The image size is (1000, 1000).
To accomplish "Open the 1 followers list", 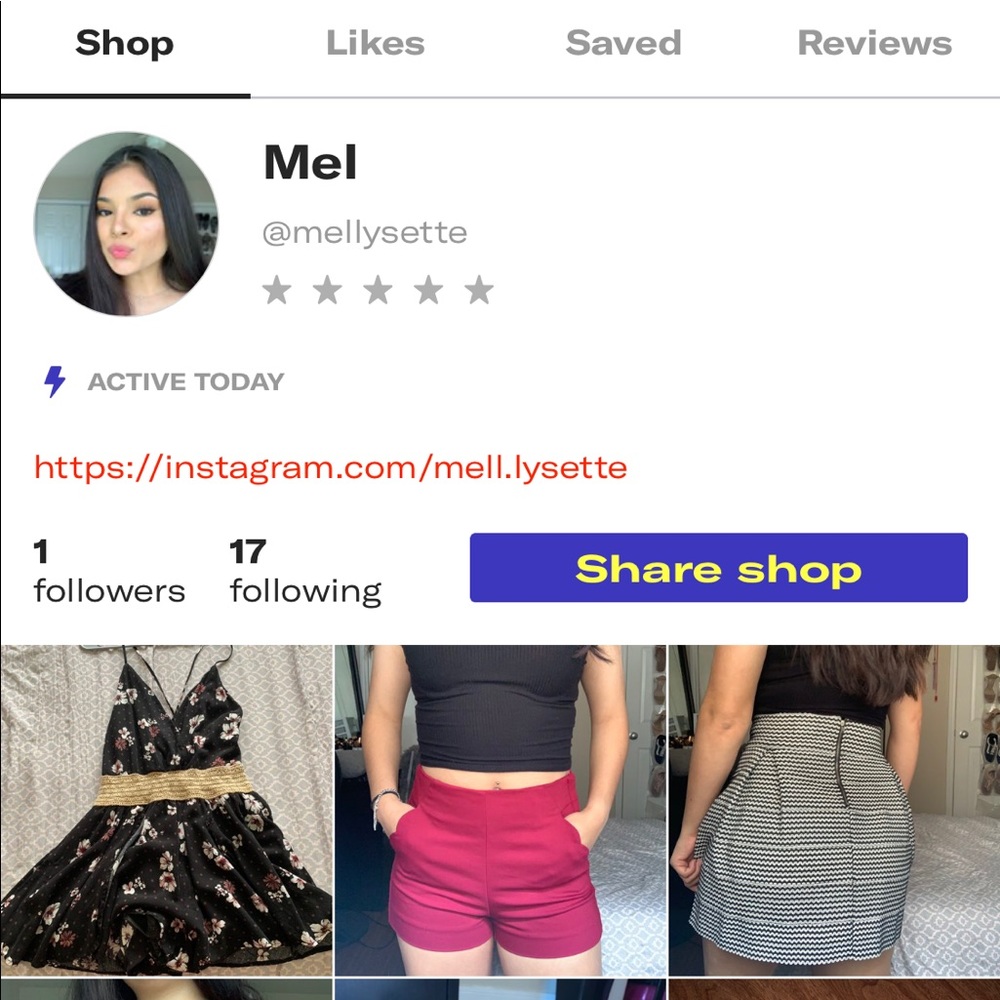I will [x=109, y=572].
